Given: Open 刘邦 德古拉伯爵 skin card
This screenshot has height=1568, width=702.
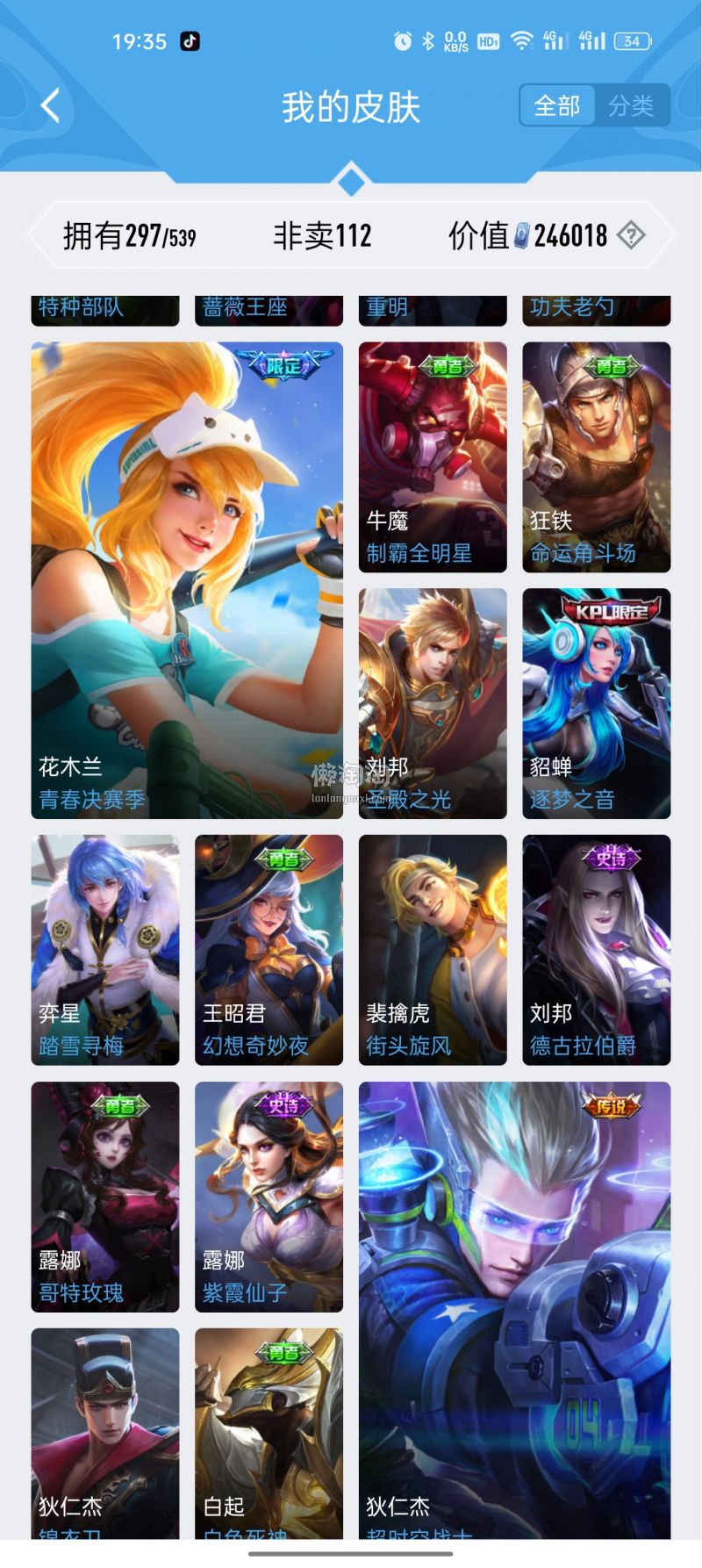Looking at the screenshot, I should (x=597, y=949).
